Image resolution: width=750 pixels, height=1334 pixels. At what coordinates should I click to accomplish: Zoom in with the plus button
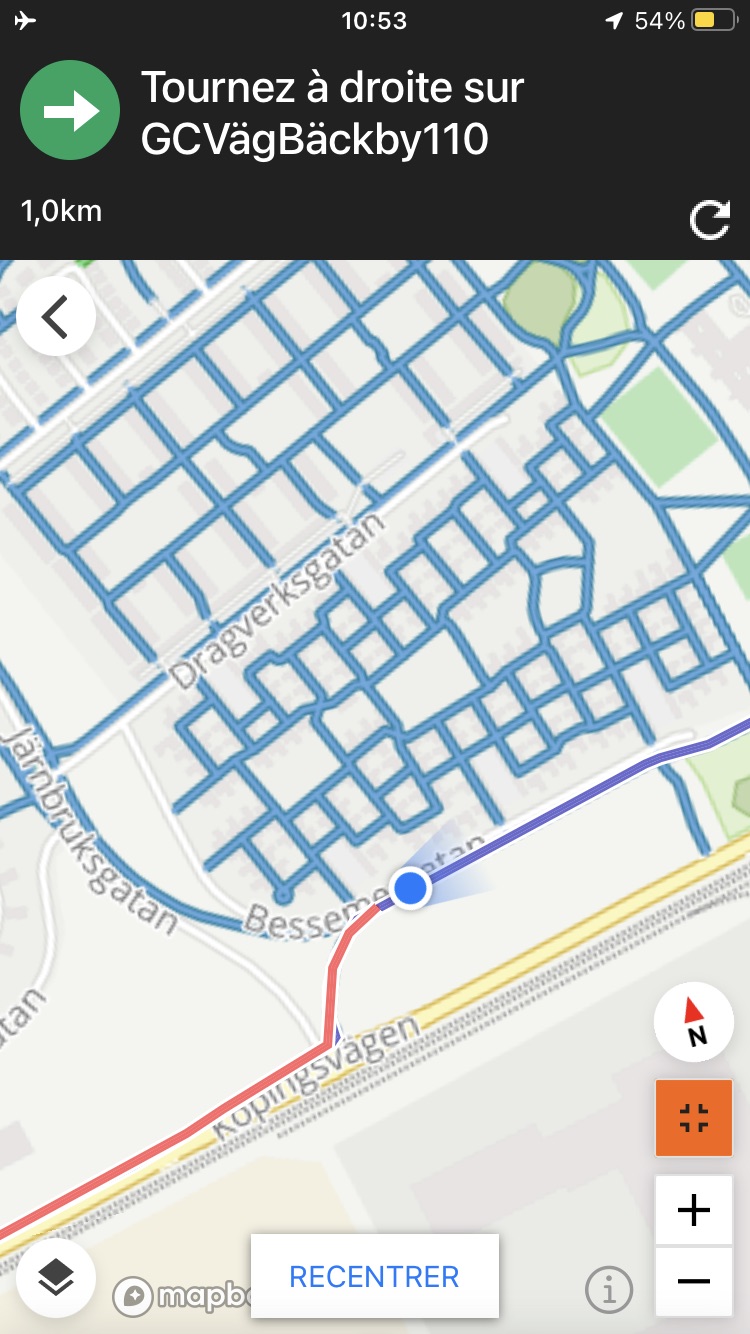[693, 1210]
